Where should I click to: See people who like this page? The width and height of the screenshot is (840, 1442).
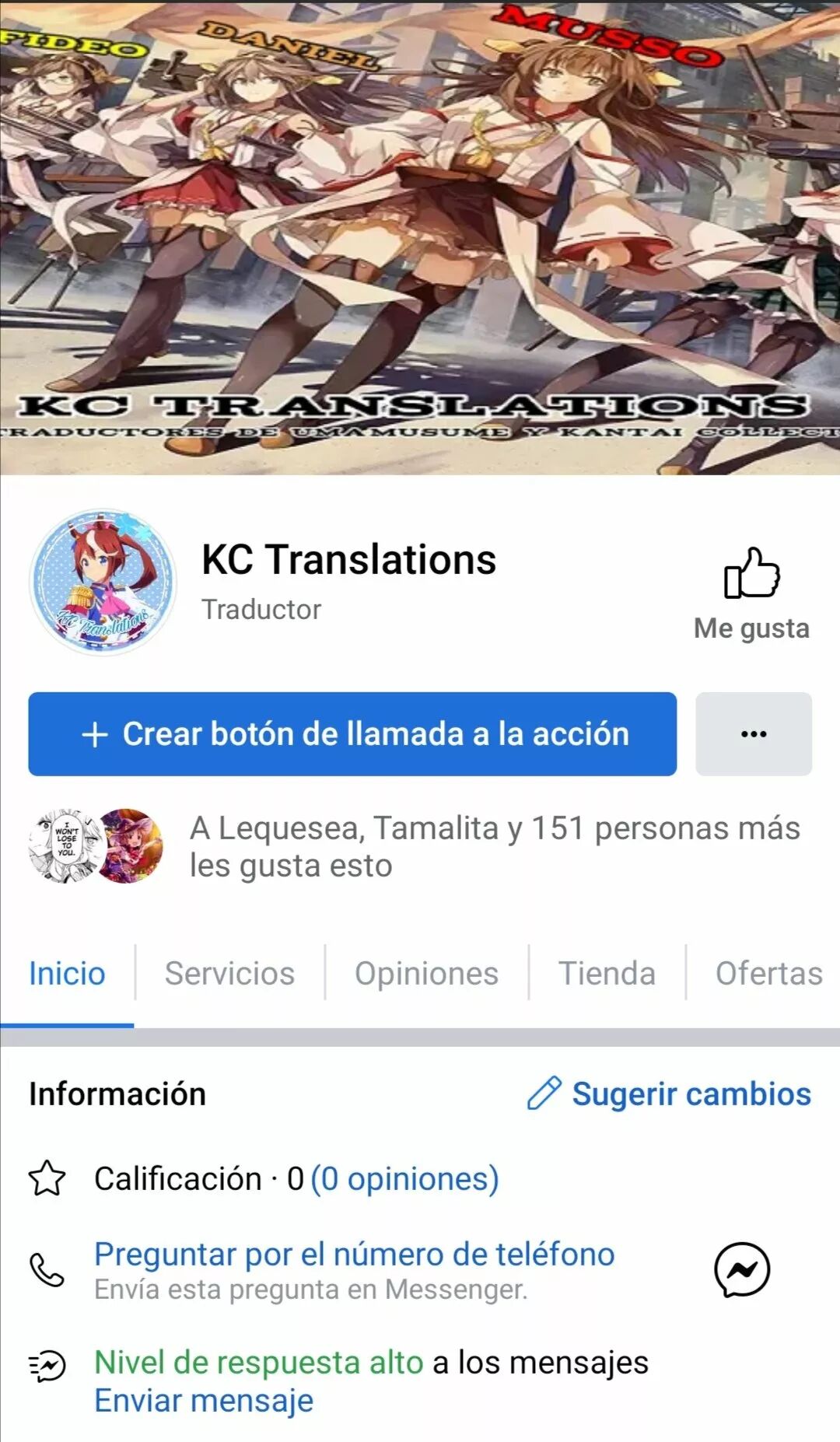click(x=494, y=846)
